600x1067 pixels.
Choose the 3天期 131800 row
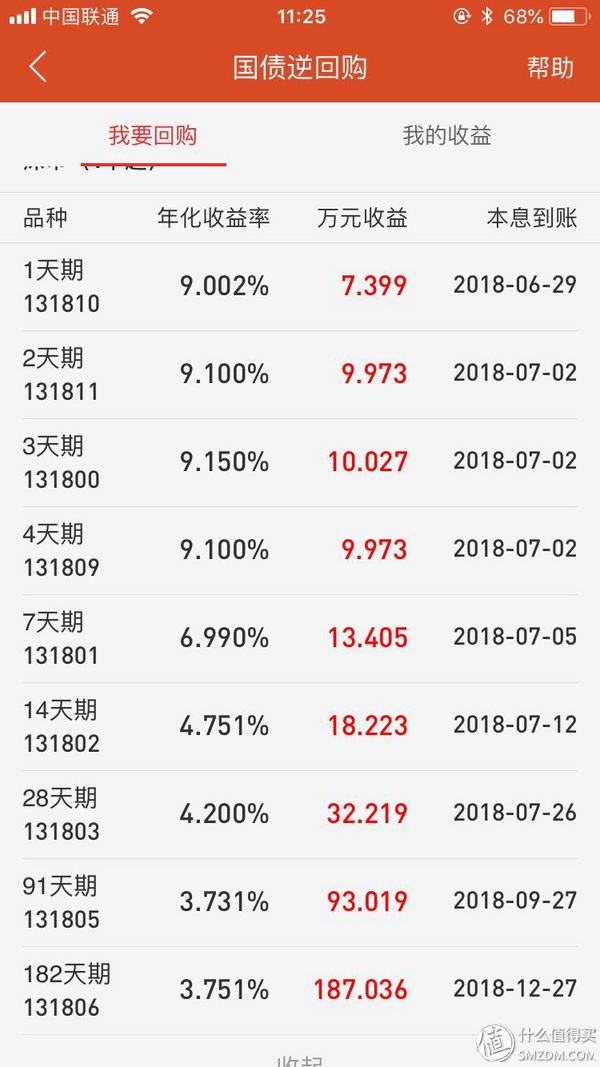pyautogui.click(x=300, y=462)
